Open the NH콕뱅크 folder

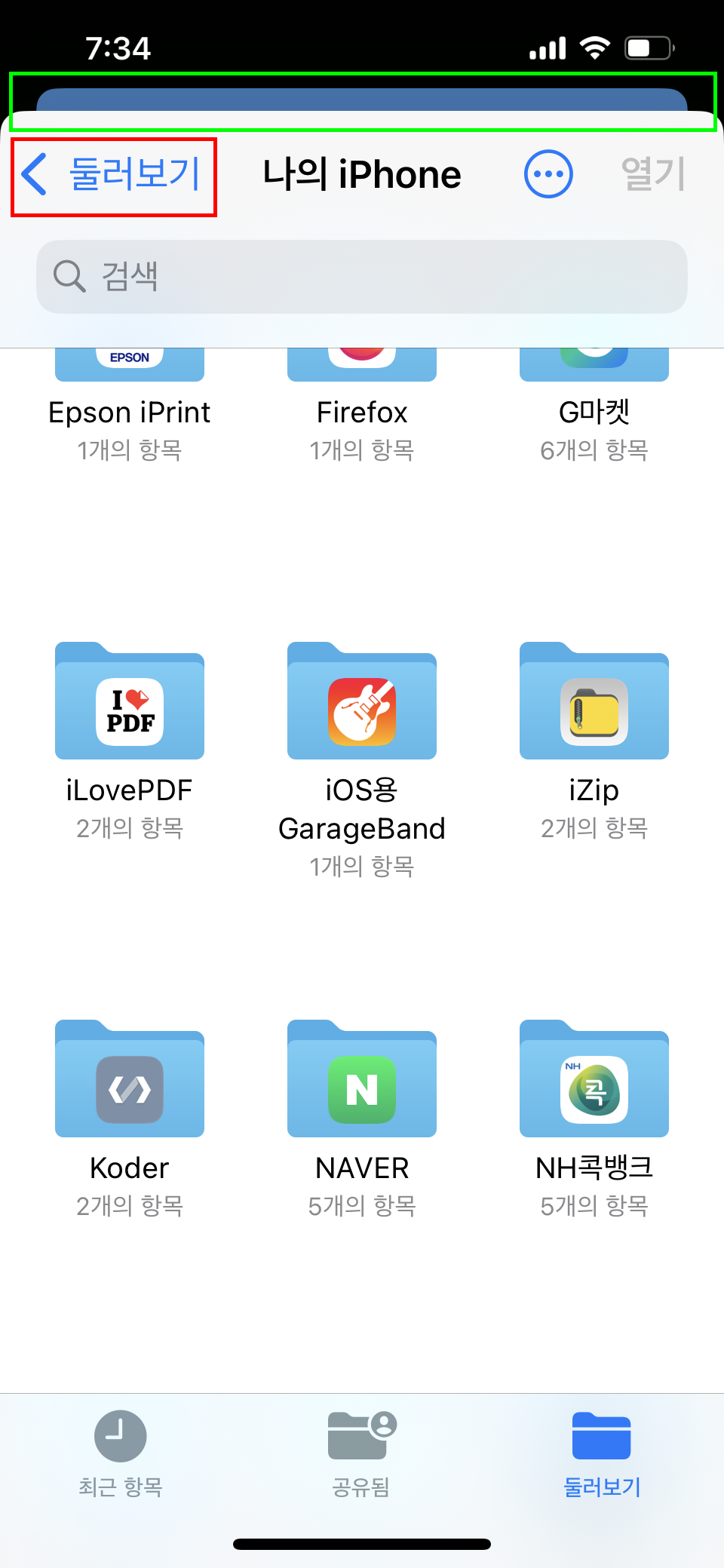(594, 1119)
